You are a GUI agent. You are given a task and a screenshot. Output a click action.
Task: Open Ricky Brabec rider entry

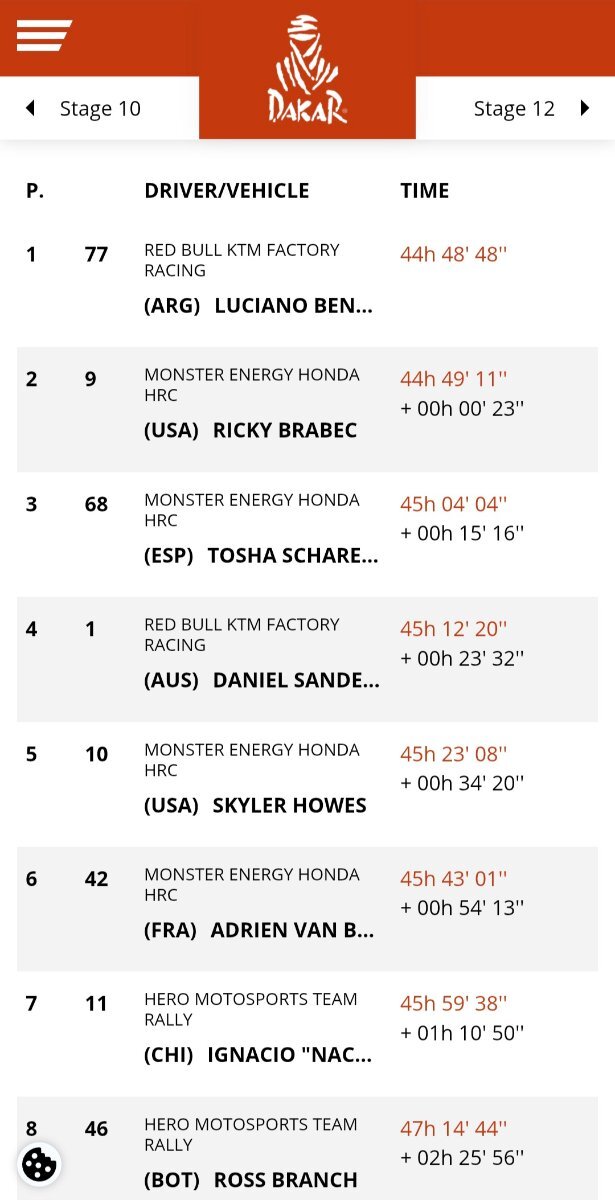coord(307,410)
